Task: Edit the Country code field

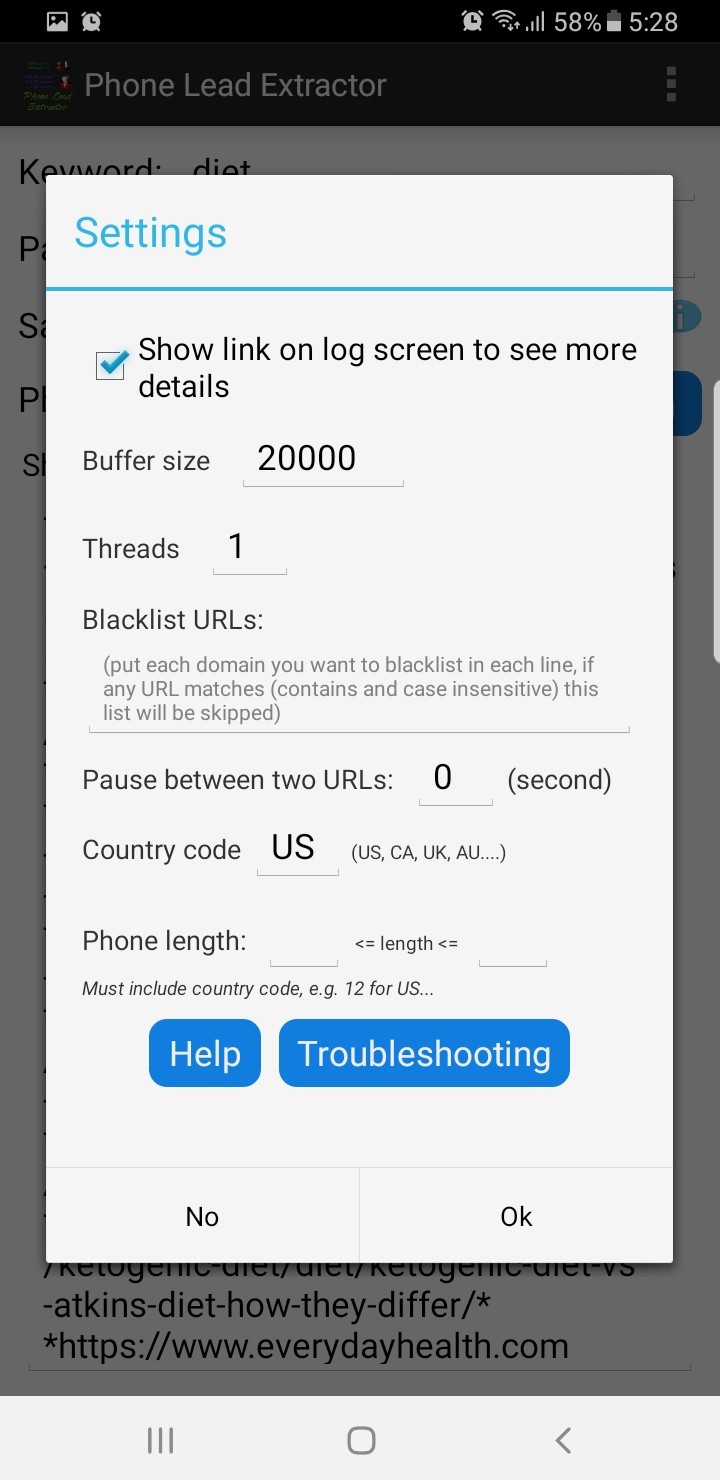Action: 297,849
